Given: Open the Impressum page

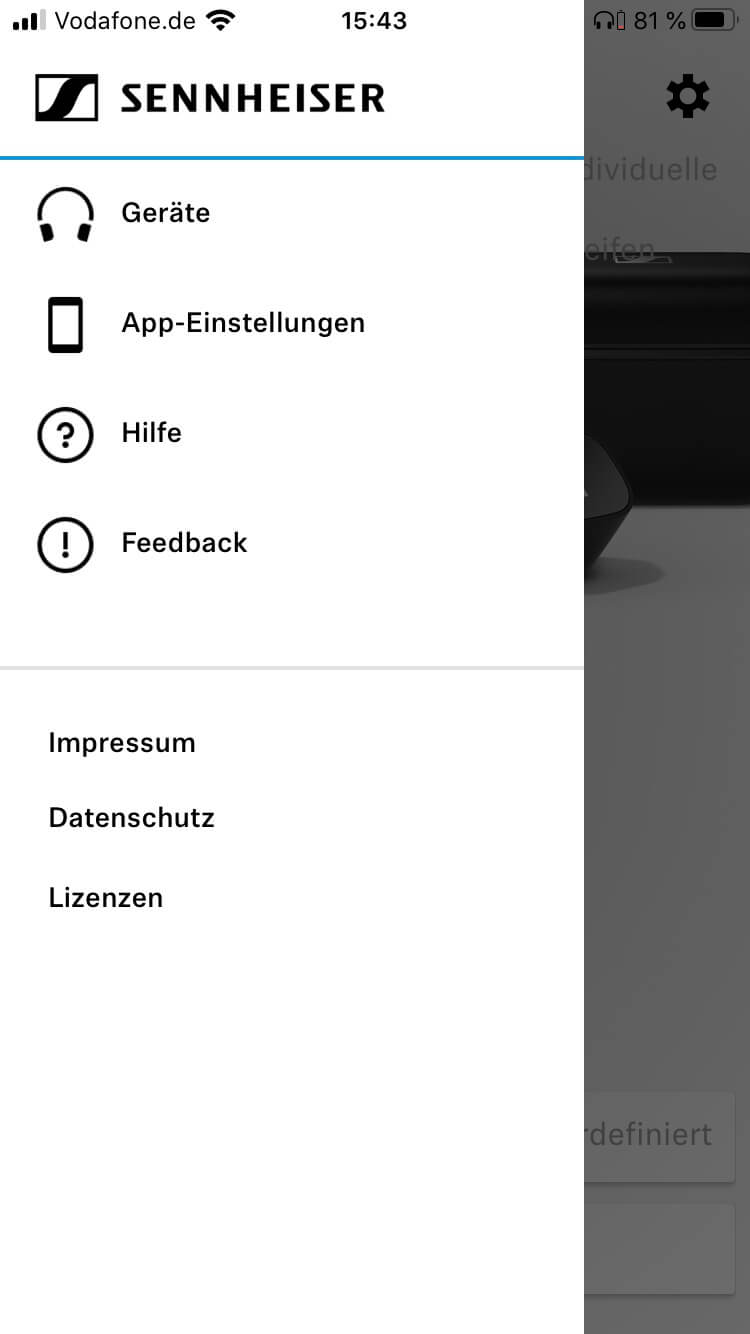Looking at the screenshot, I should (122, 743).
